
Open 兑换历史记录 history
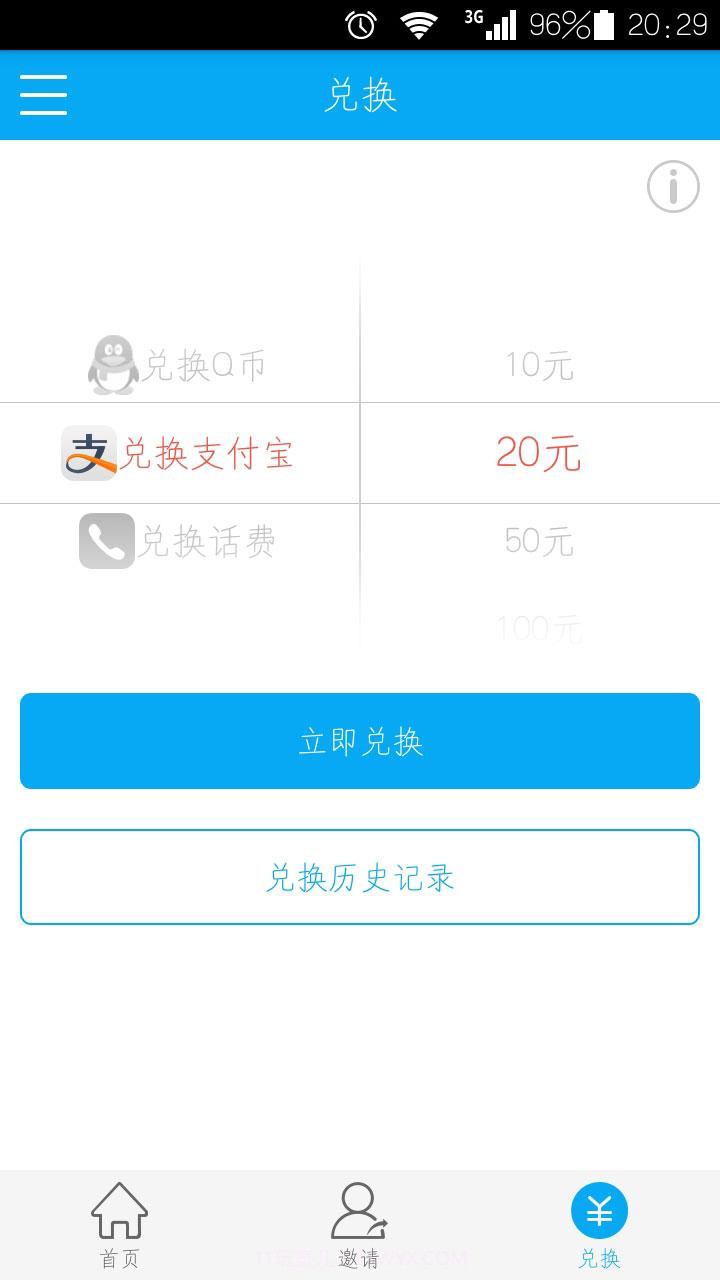(359, 876)
